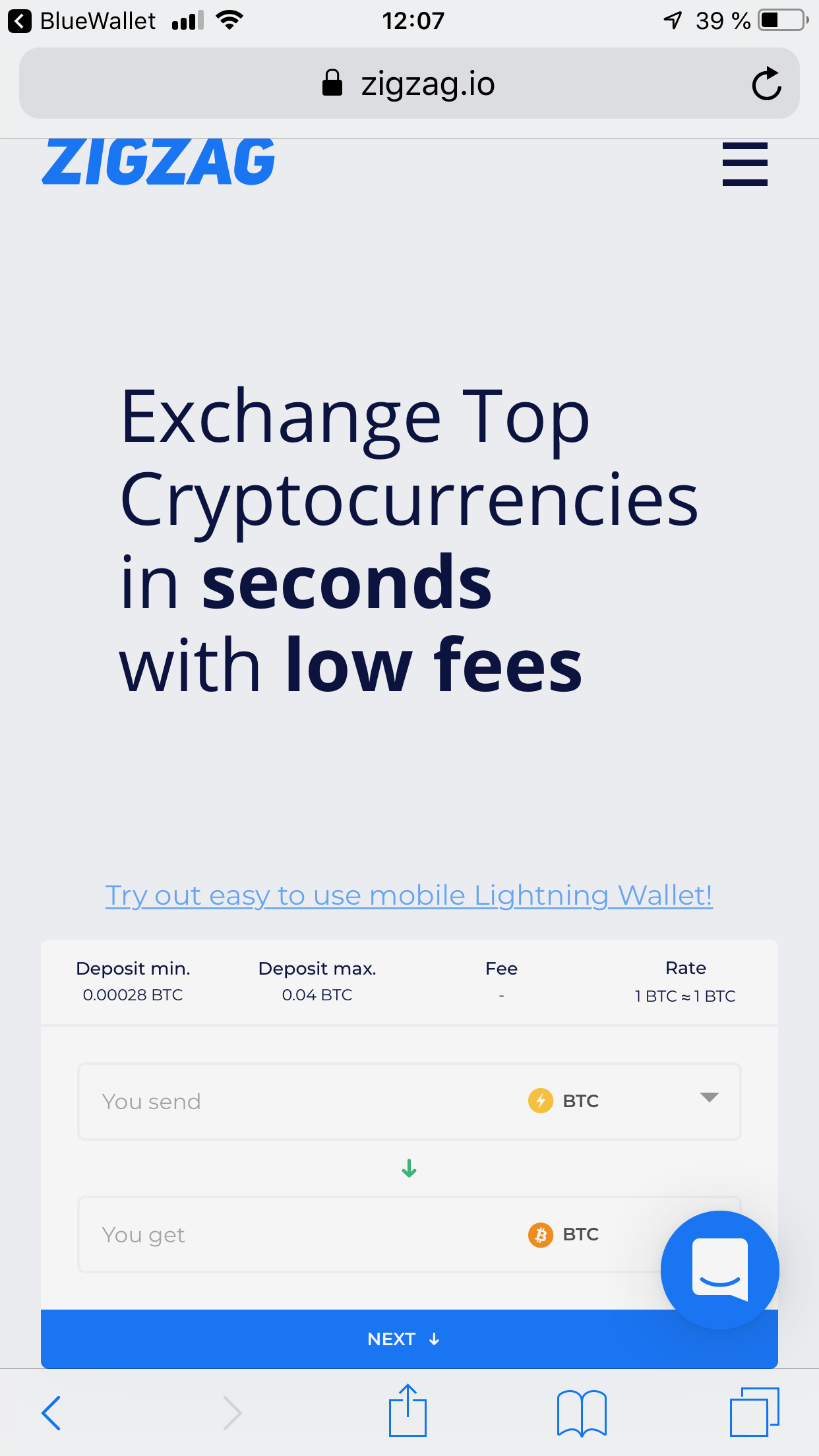Screen dimensions: 819x1456
Task: Share this page
Action: 408,1411
